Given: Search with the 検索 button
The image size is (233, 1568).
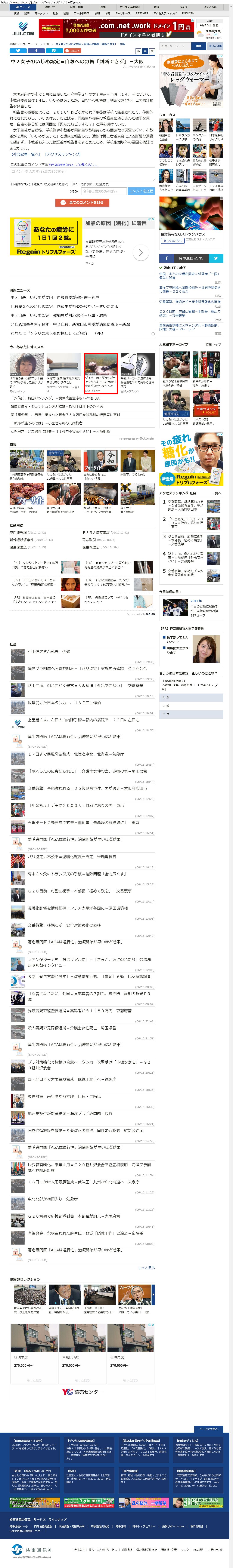Looking at the screenshot, I should click(x=198, y=46).
